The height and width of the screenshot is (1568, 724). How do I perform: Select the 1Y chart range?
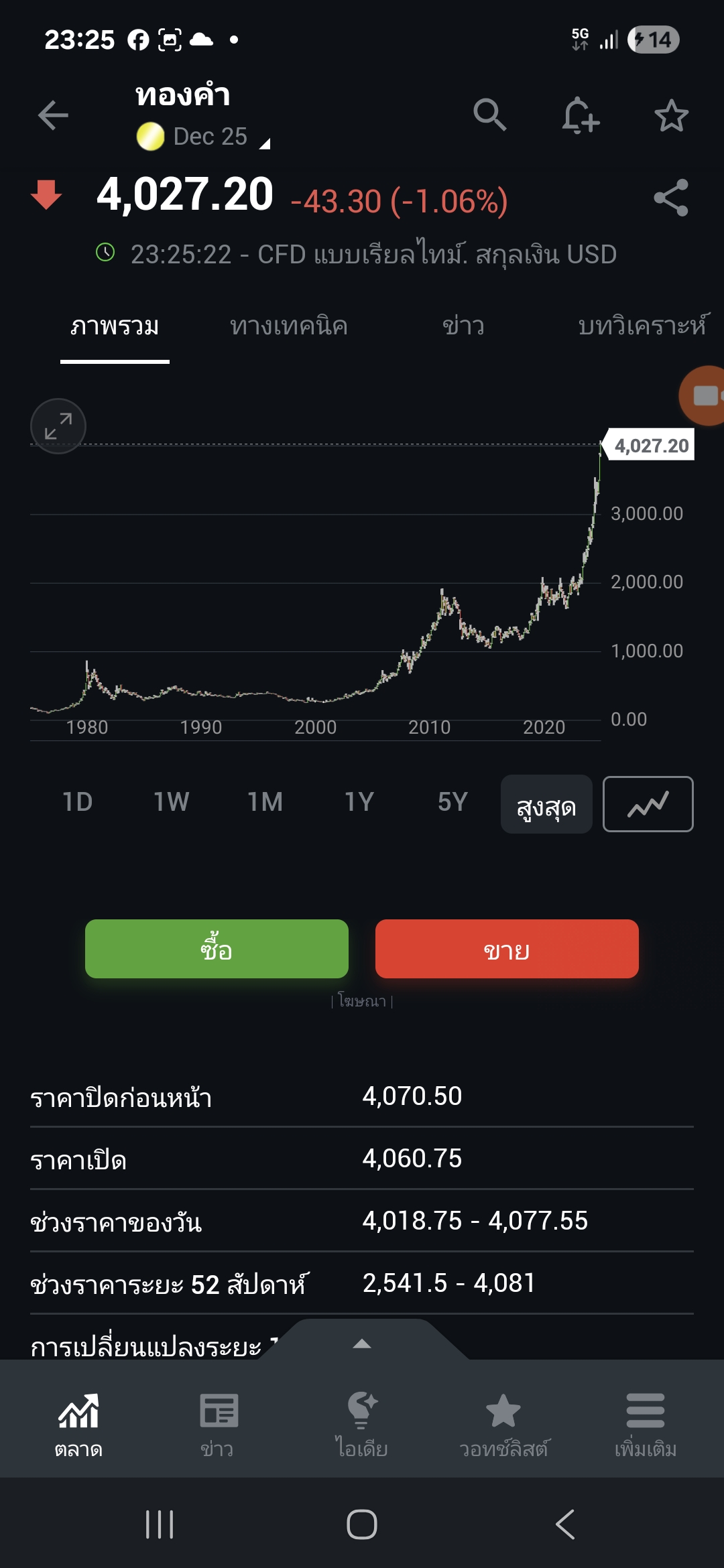(x=359, y=802)
